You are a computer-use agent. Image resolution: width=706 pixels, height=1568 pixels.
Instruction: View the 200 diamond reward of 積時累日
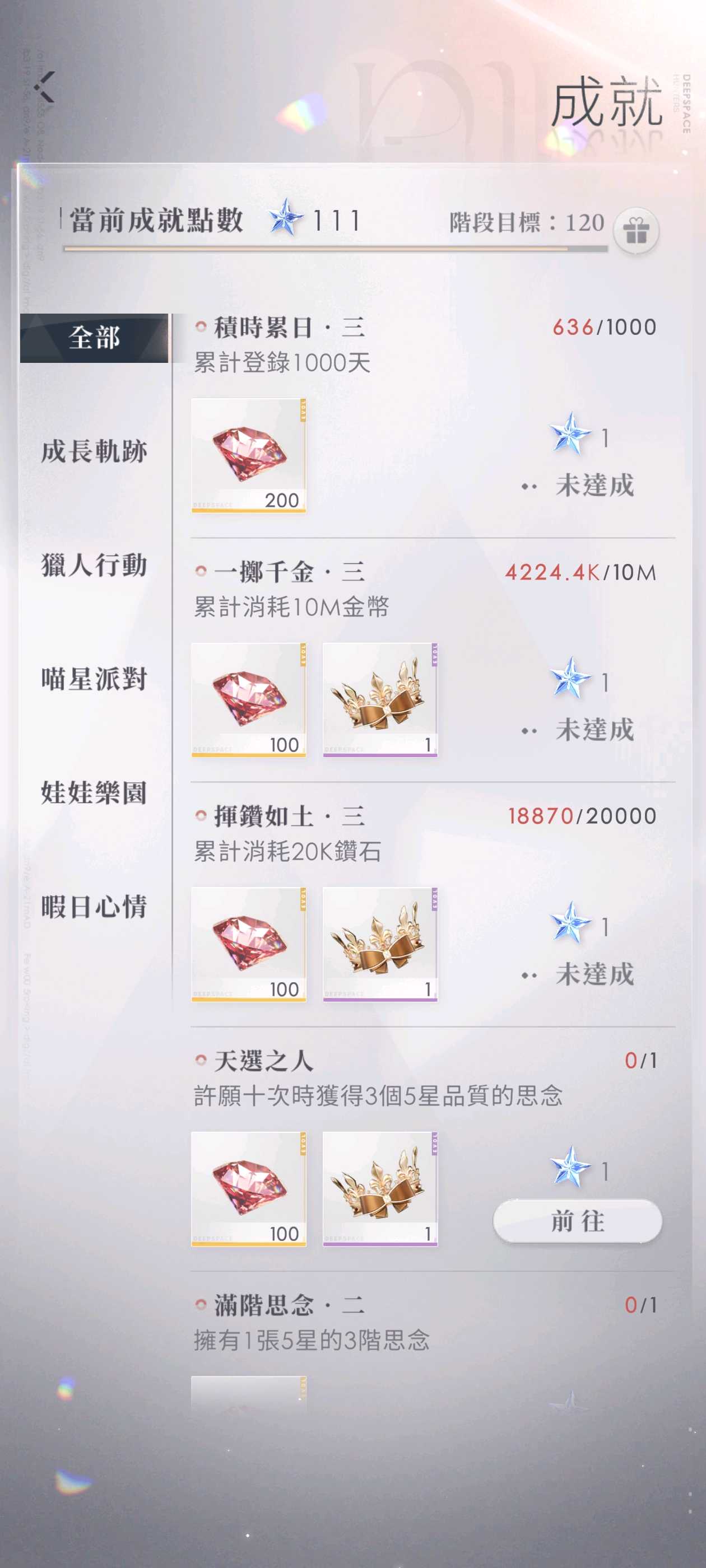[249, 455]
